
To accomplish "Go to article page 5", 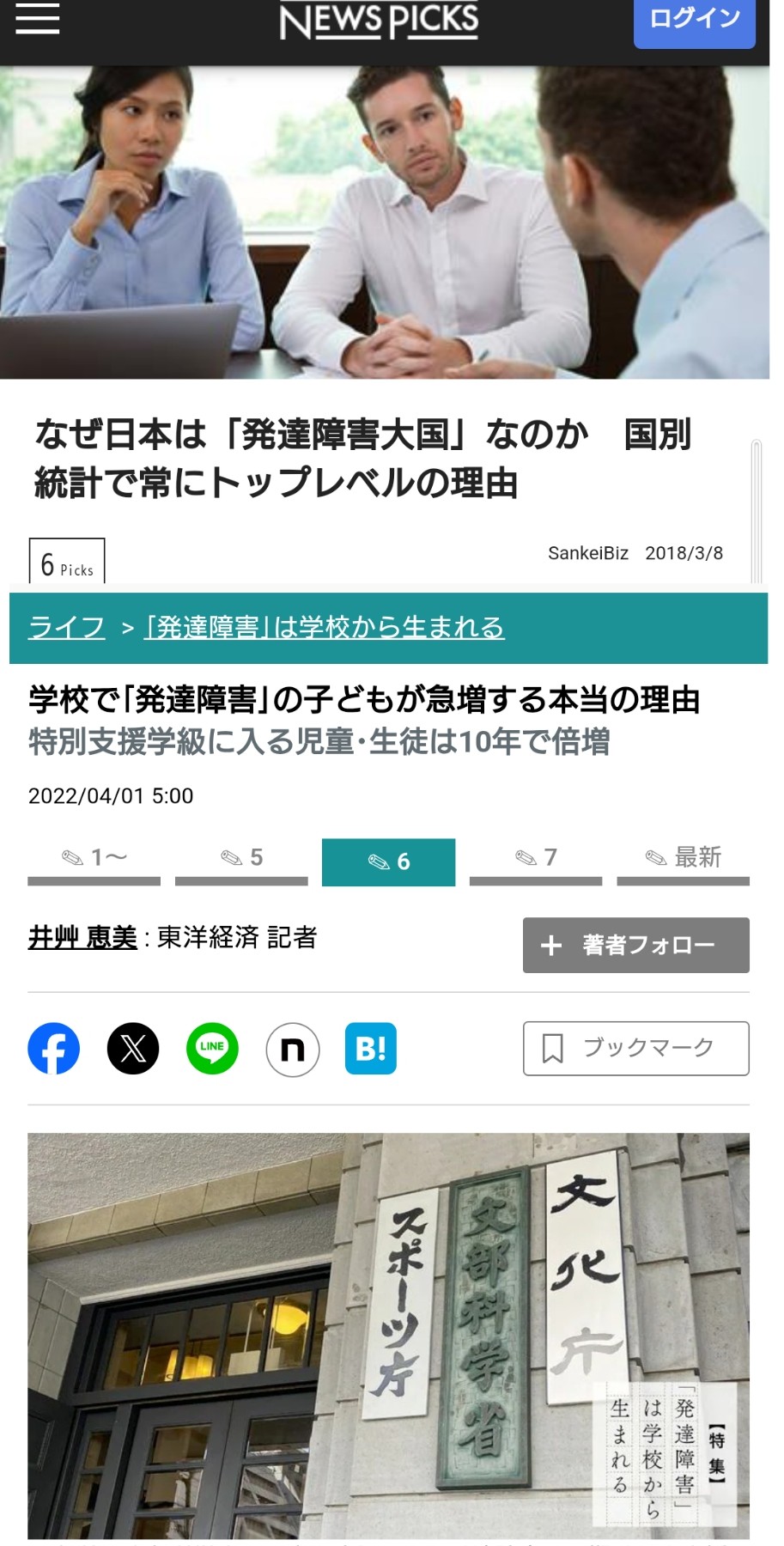I will 241,861.
